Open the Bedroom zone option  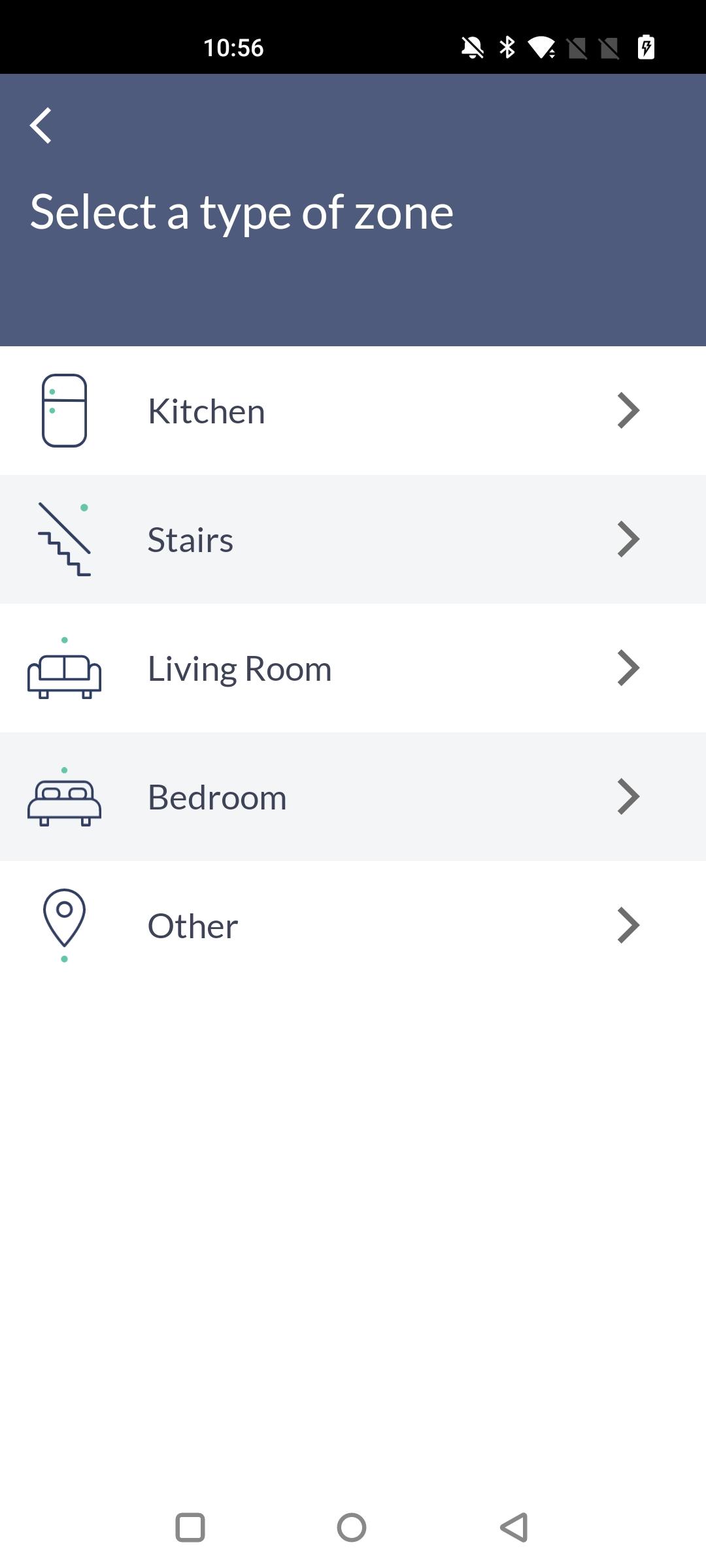[x=353, y=796]
